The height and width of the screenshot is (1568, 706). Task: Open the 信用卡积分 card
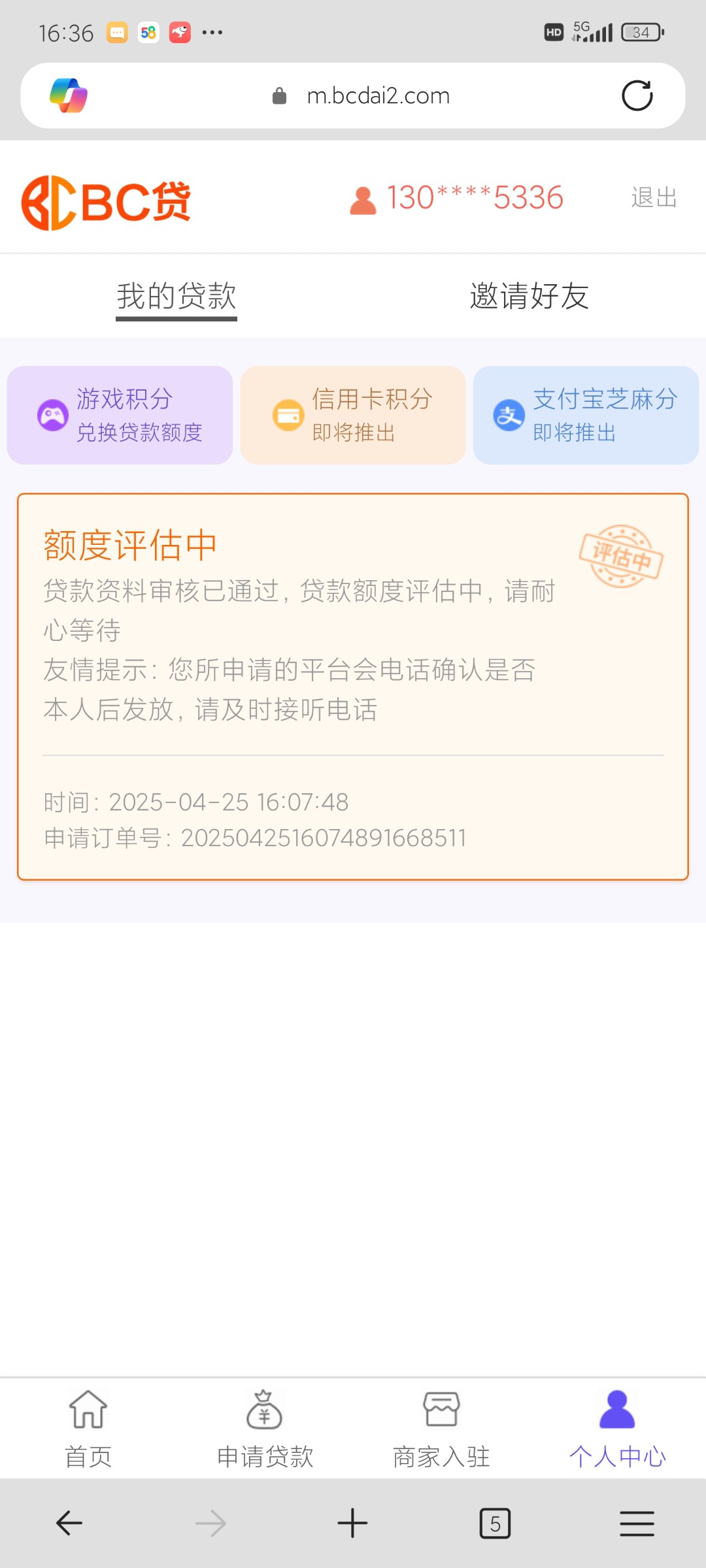(353, 416)
